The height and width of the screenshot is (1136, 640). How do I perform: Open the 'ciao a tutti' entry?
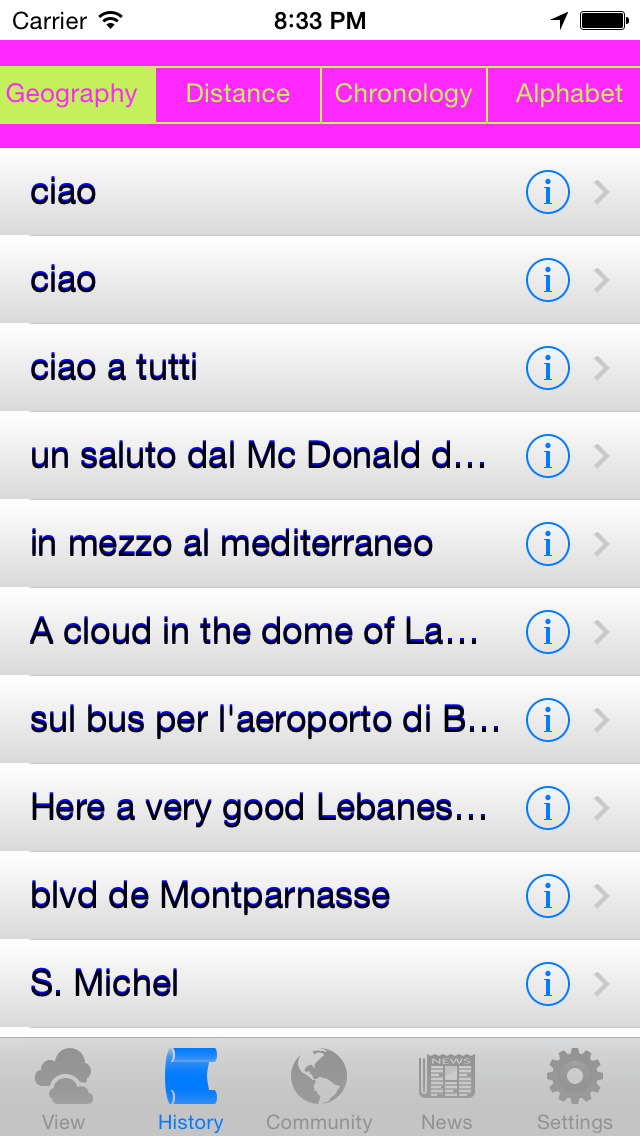(x=320, y=368)
